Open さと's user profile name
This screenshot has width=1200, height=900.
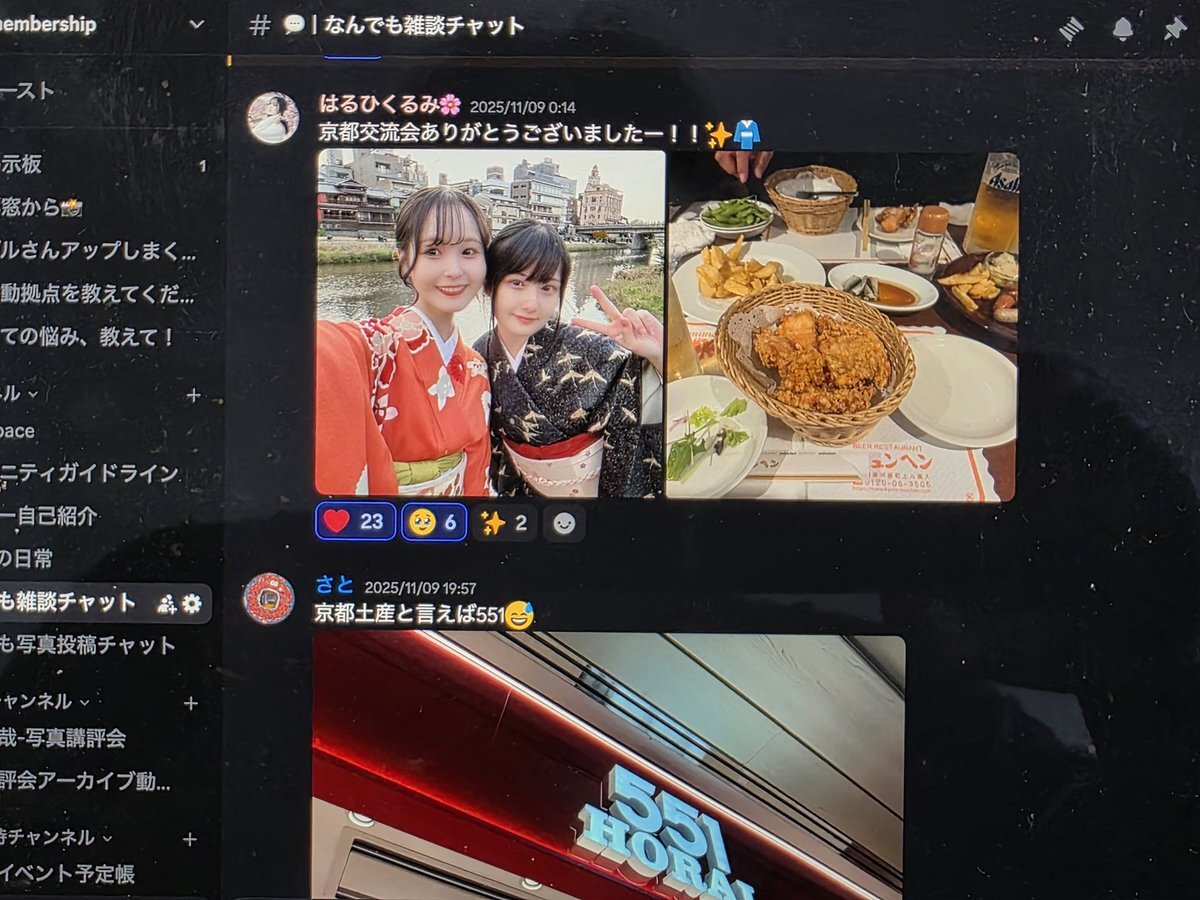[x=334, y=586]
